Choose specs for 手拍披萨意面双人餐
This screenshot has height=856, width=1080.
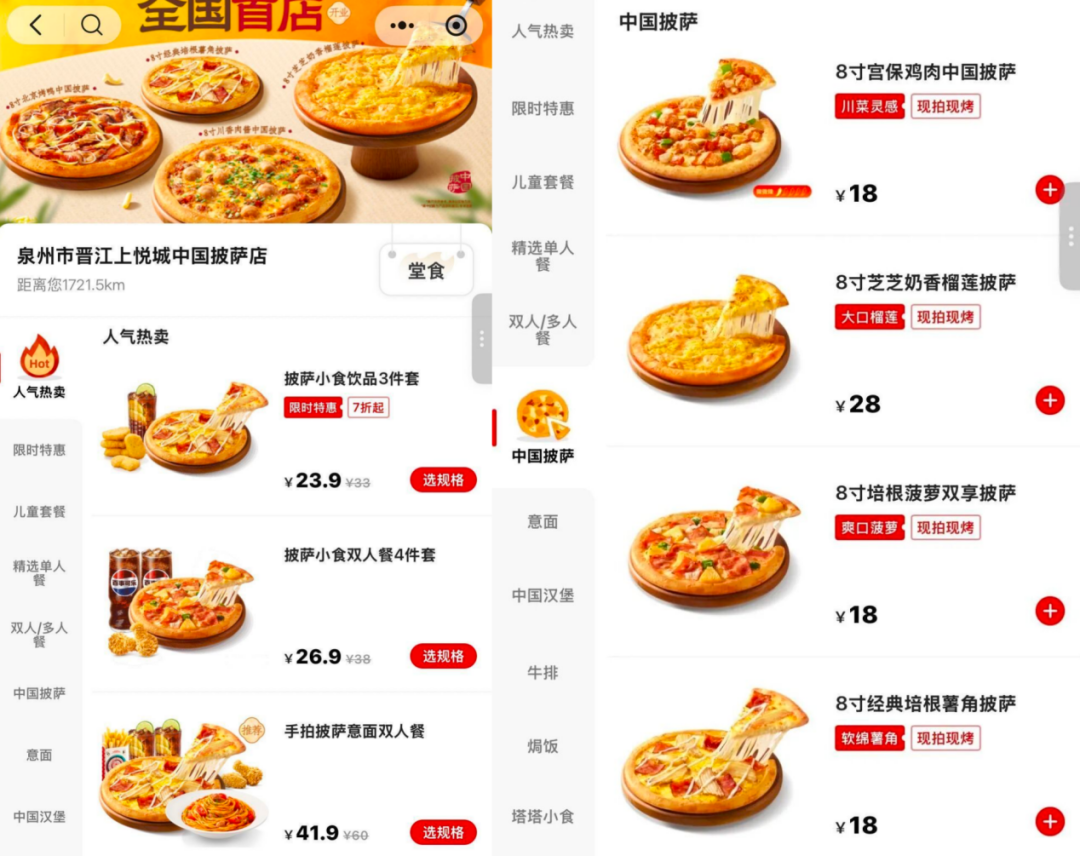[443, 832]
